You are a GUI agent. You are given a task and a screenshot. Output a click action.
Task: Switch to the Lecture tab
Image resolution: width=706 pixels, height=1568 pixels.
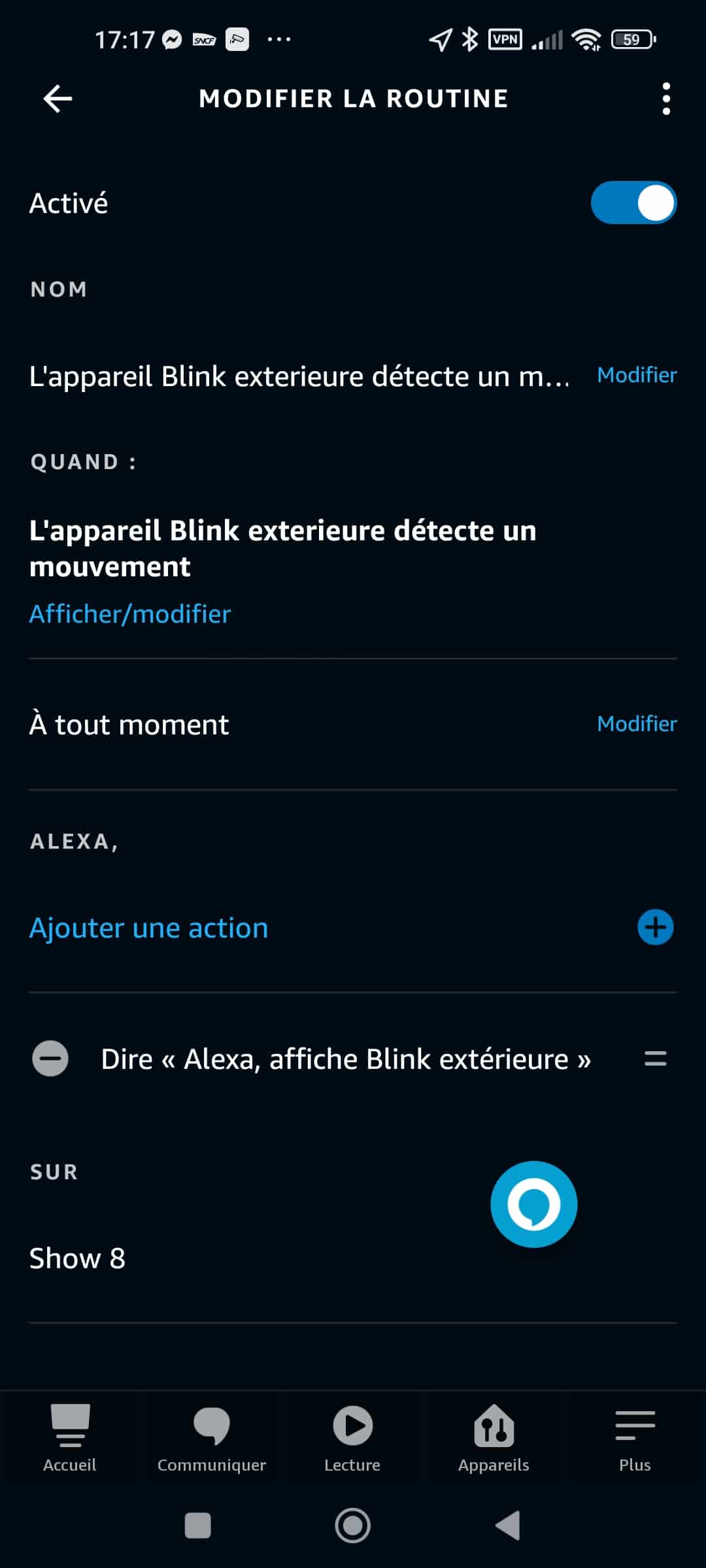point(352,1439)
